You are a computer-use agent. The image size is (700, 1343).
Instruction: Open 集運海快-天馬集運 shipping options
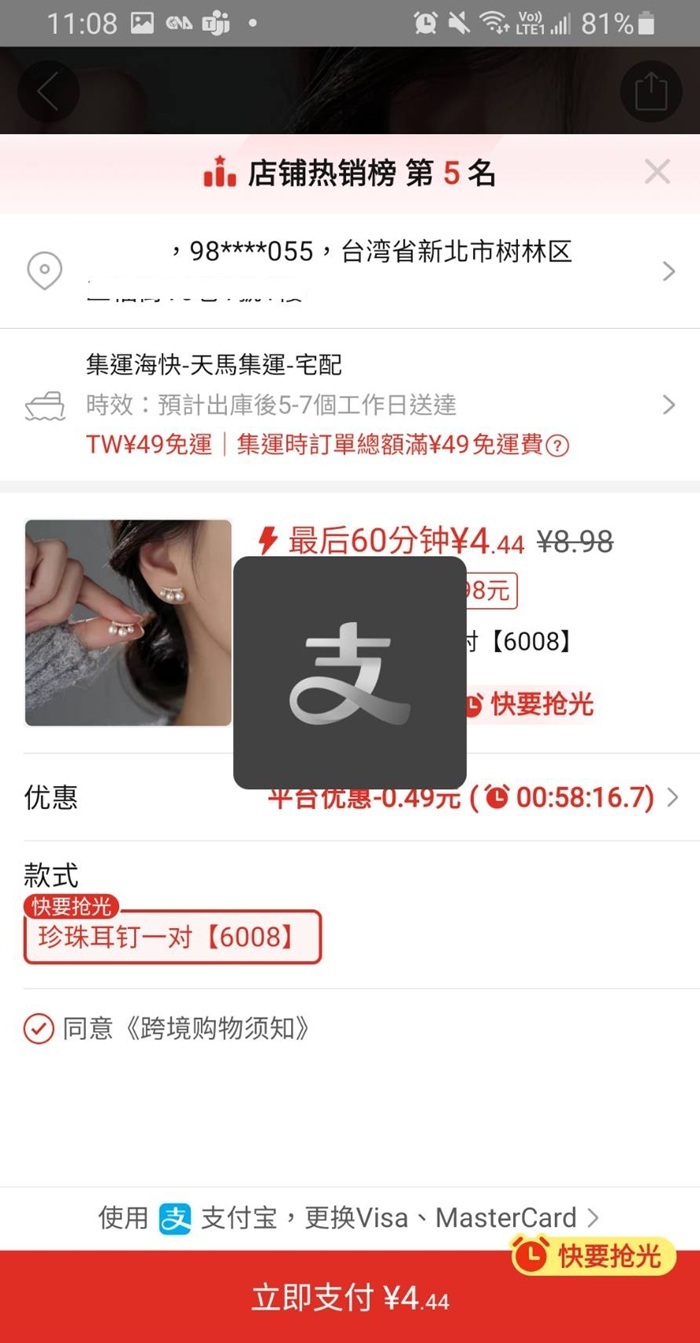tap(350, 404)
